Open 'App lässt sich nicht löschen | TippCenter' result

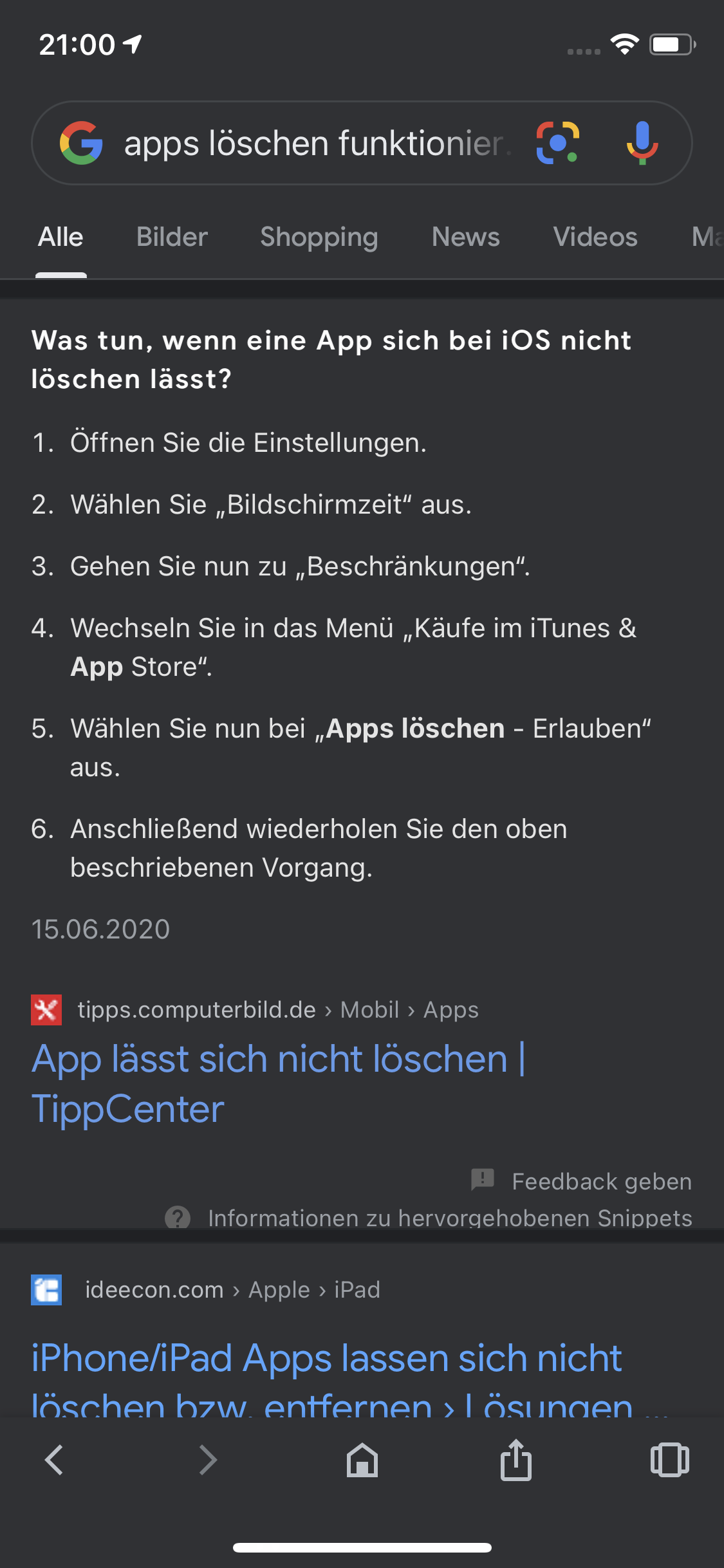(278, 1084)
